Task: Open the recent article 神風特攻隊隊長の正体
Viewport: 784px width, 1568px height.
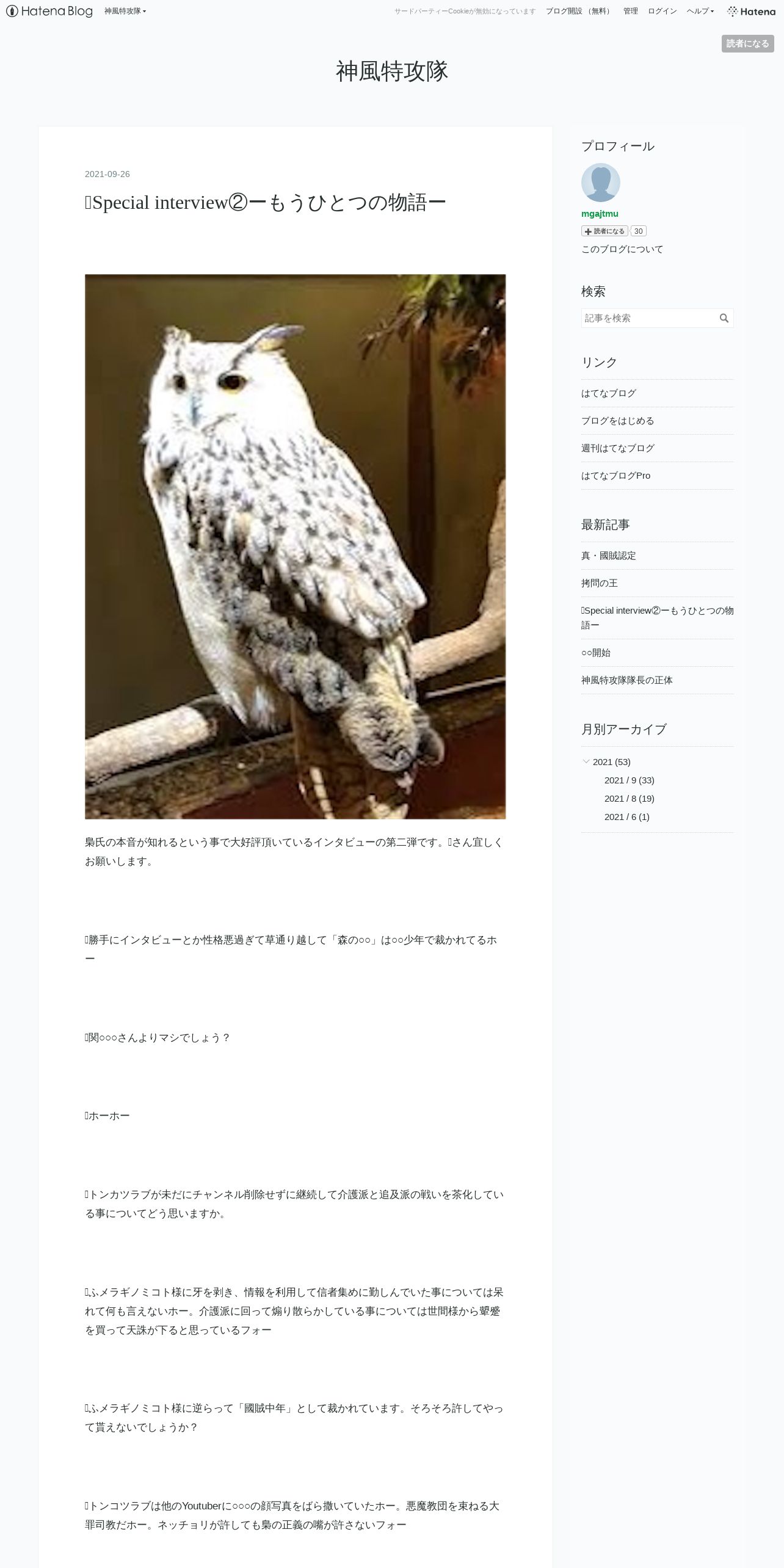Action: pyautogui.click(x=627, y=680)
